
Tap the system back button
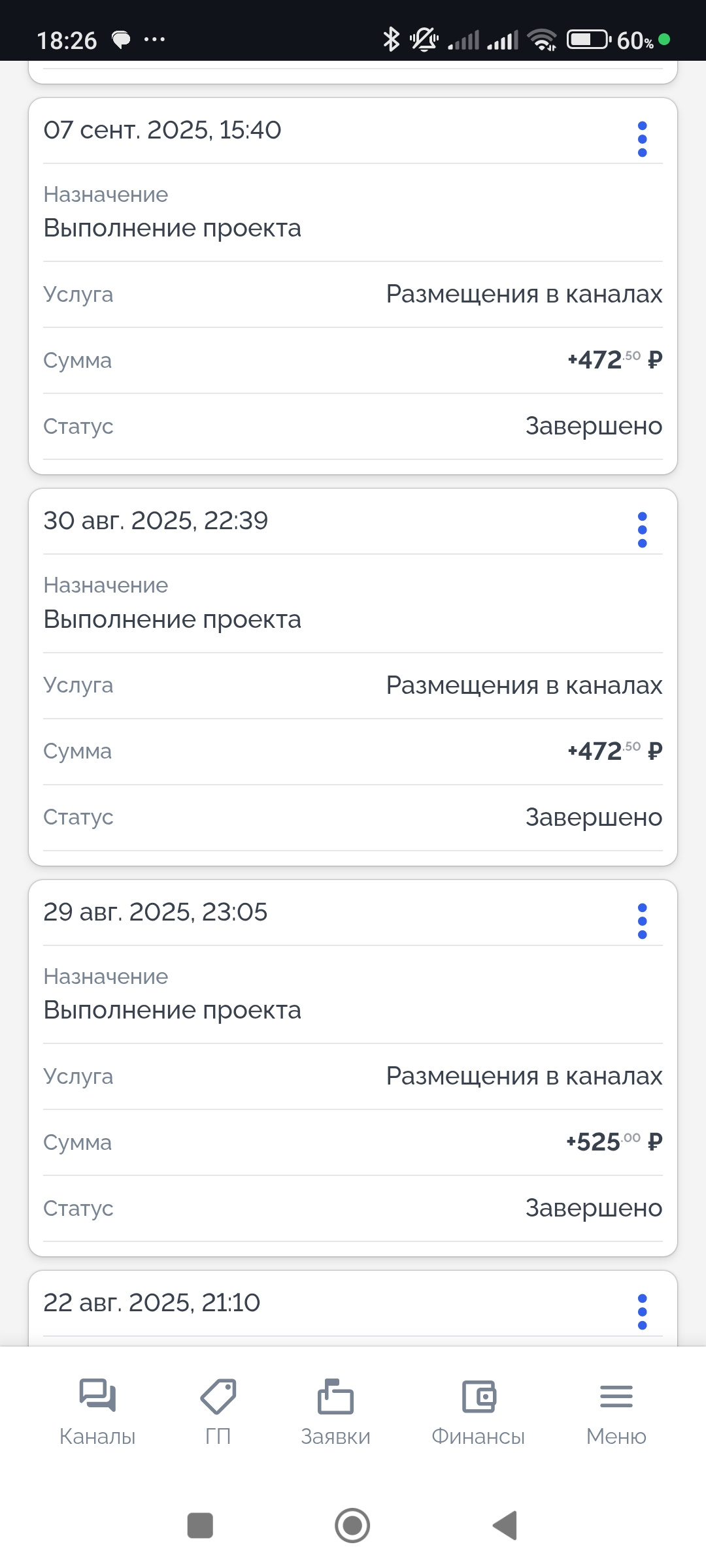(505, 1526)
